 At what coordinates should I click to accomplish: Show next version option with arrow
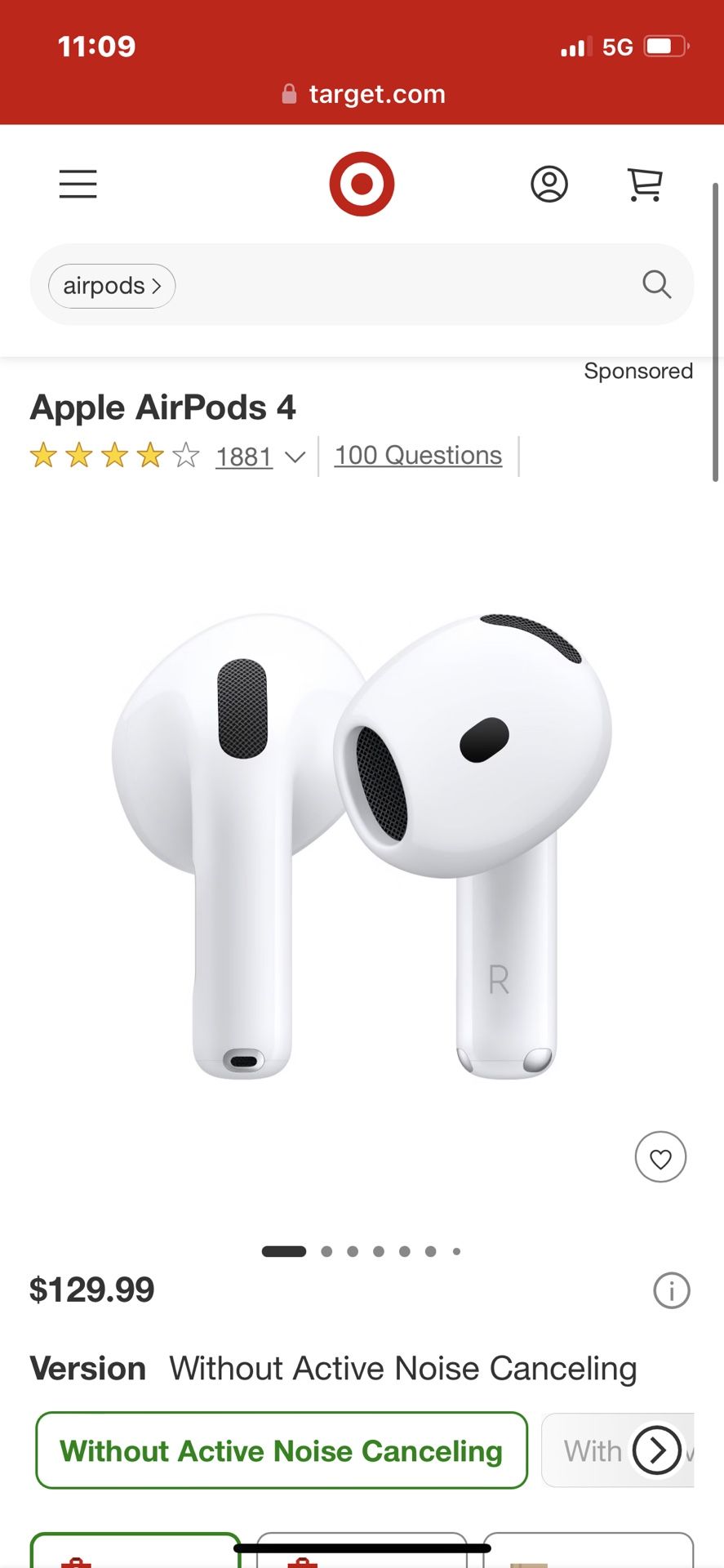656,1450
